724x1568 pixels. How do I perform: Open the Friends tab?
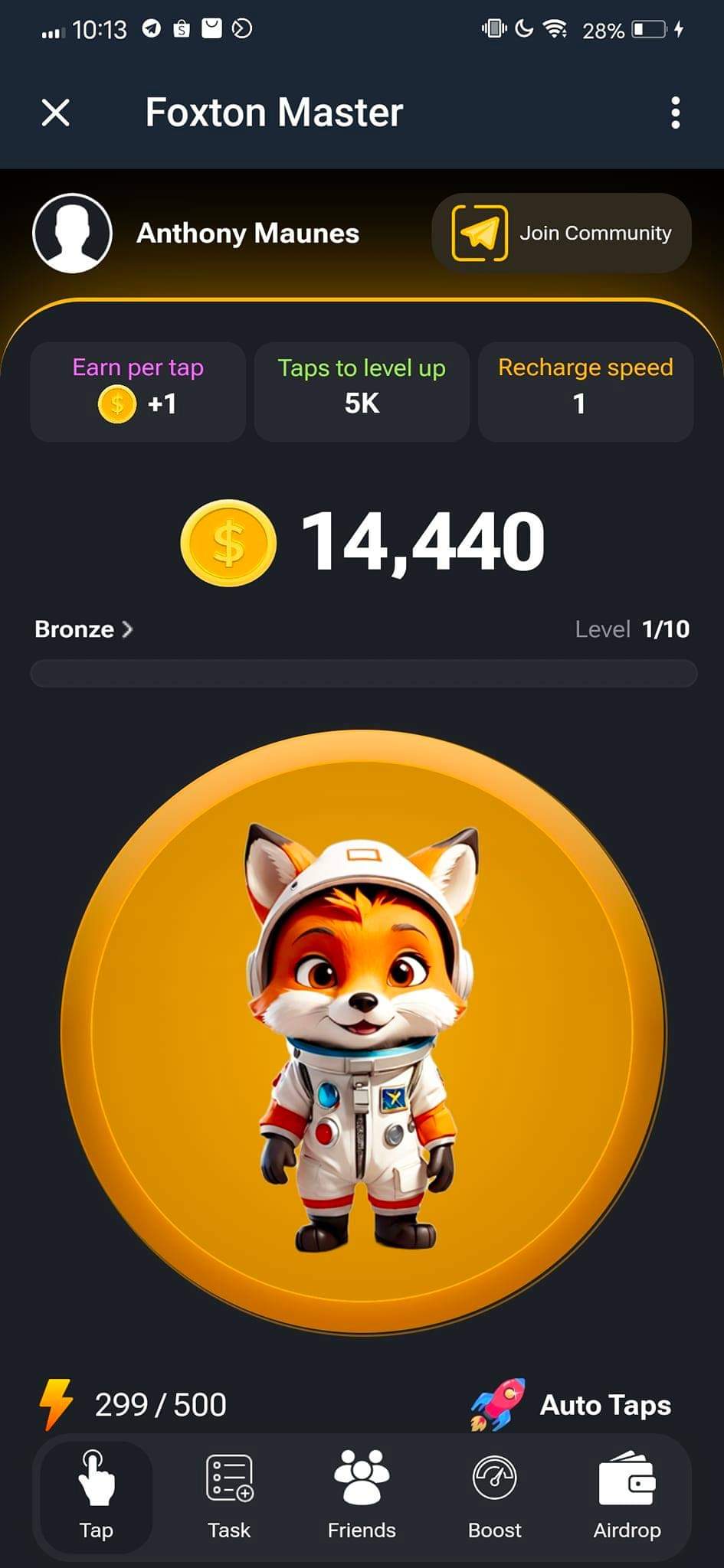pos(362,1496)
